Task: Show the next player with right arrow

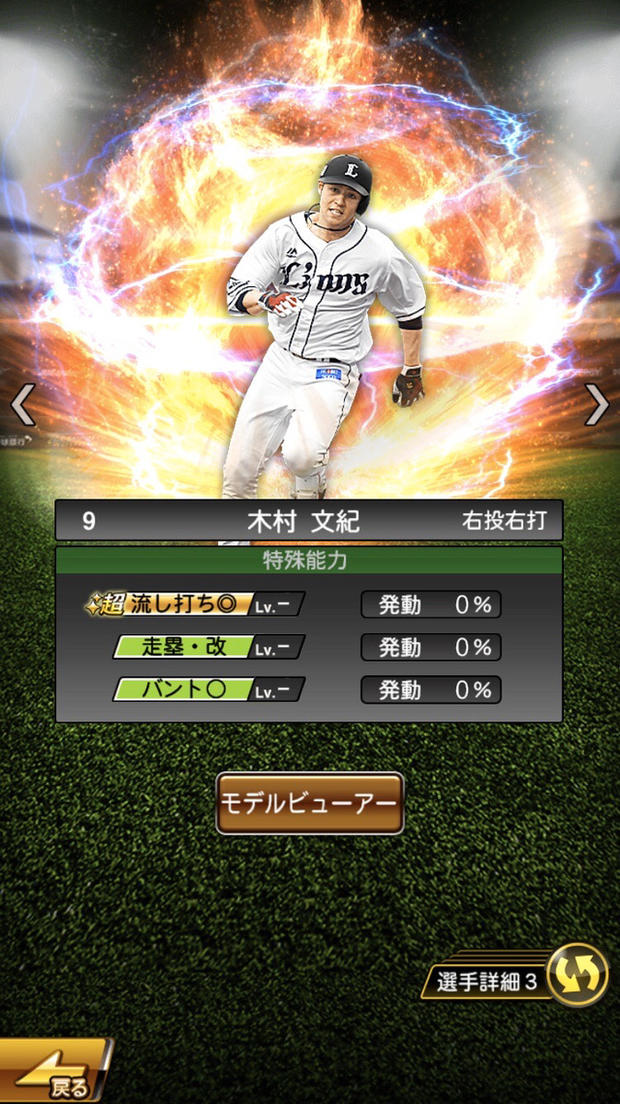Action: coord(597,404)
